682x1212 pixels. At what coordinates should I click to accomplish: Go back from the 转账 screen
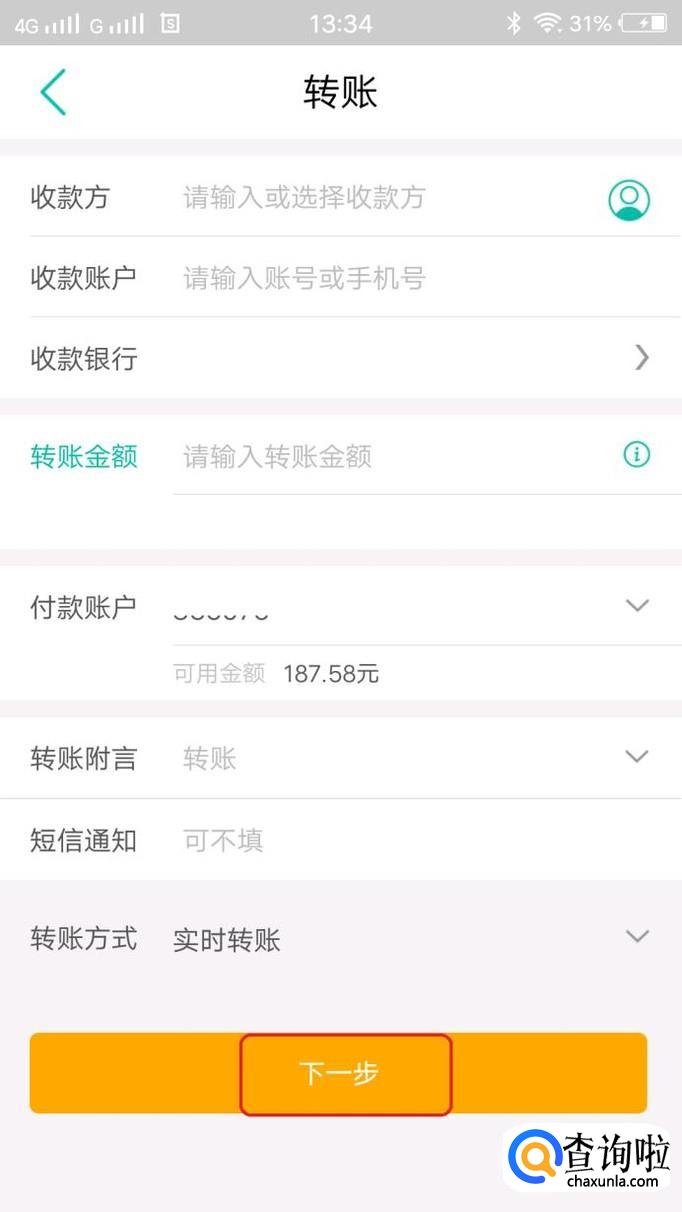(53, 92)
